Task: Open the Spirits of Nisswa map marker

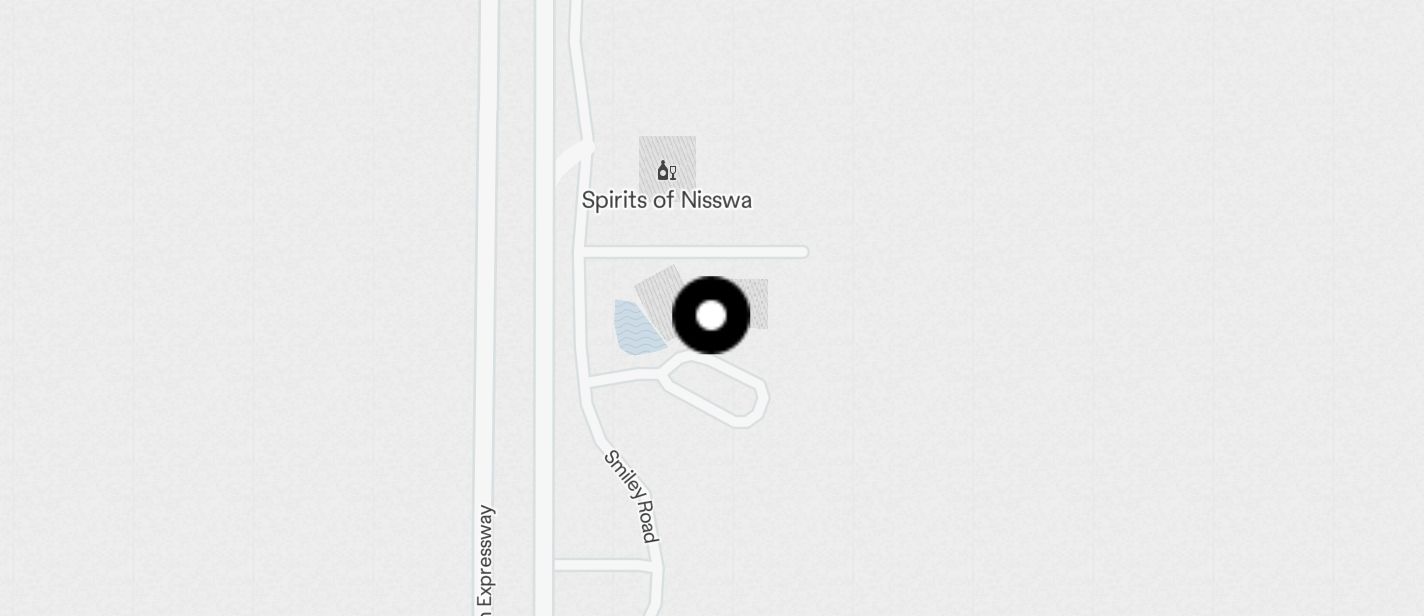Action: point(667,171)
